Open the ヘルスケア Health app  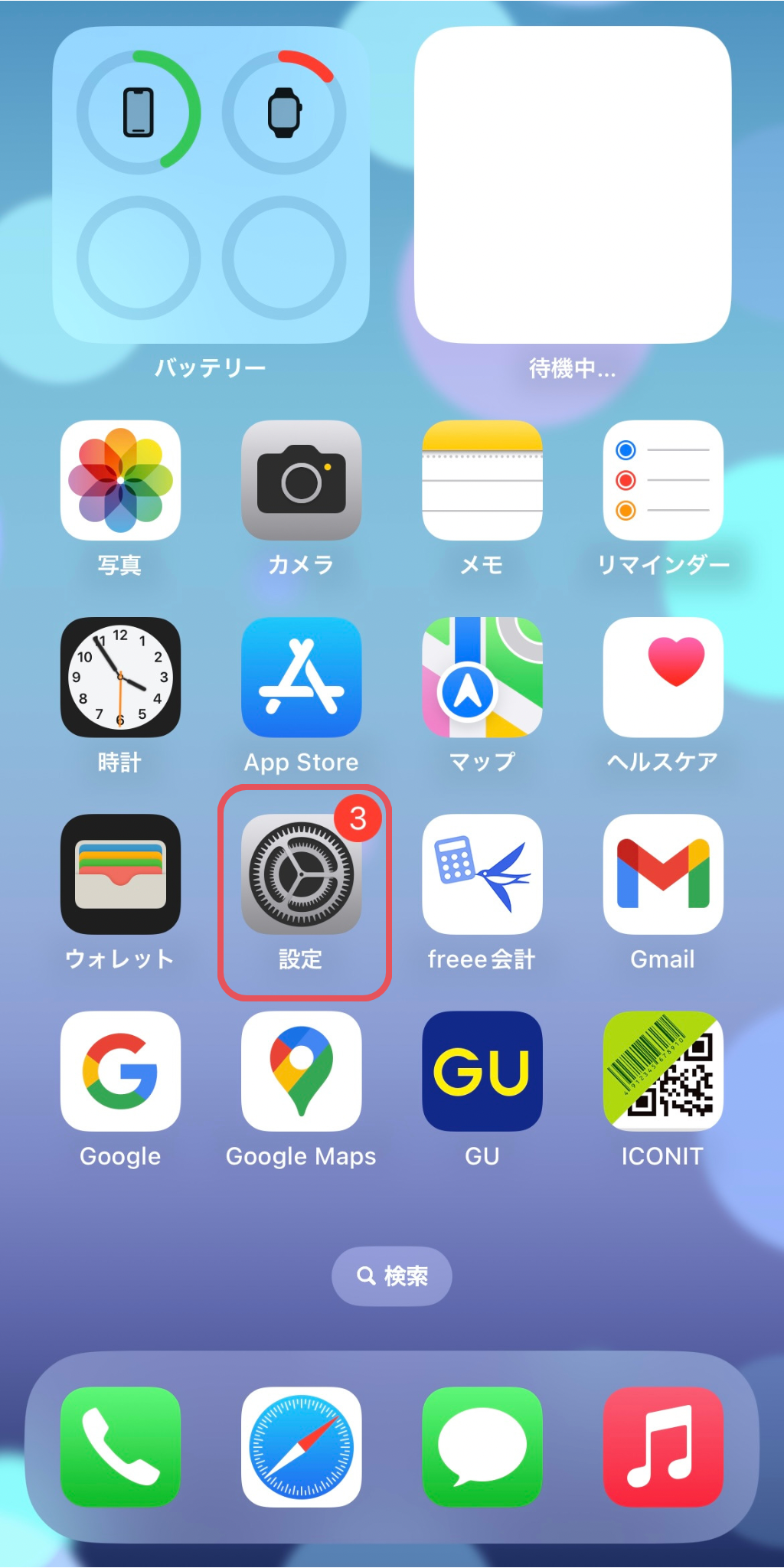tap(663, 678)
